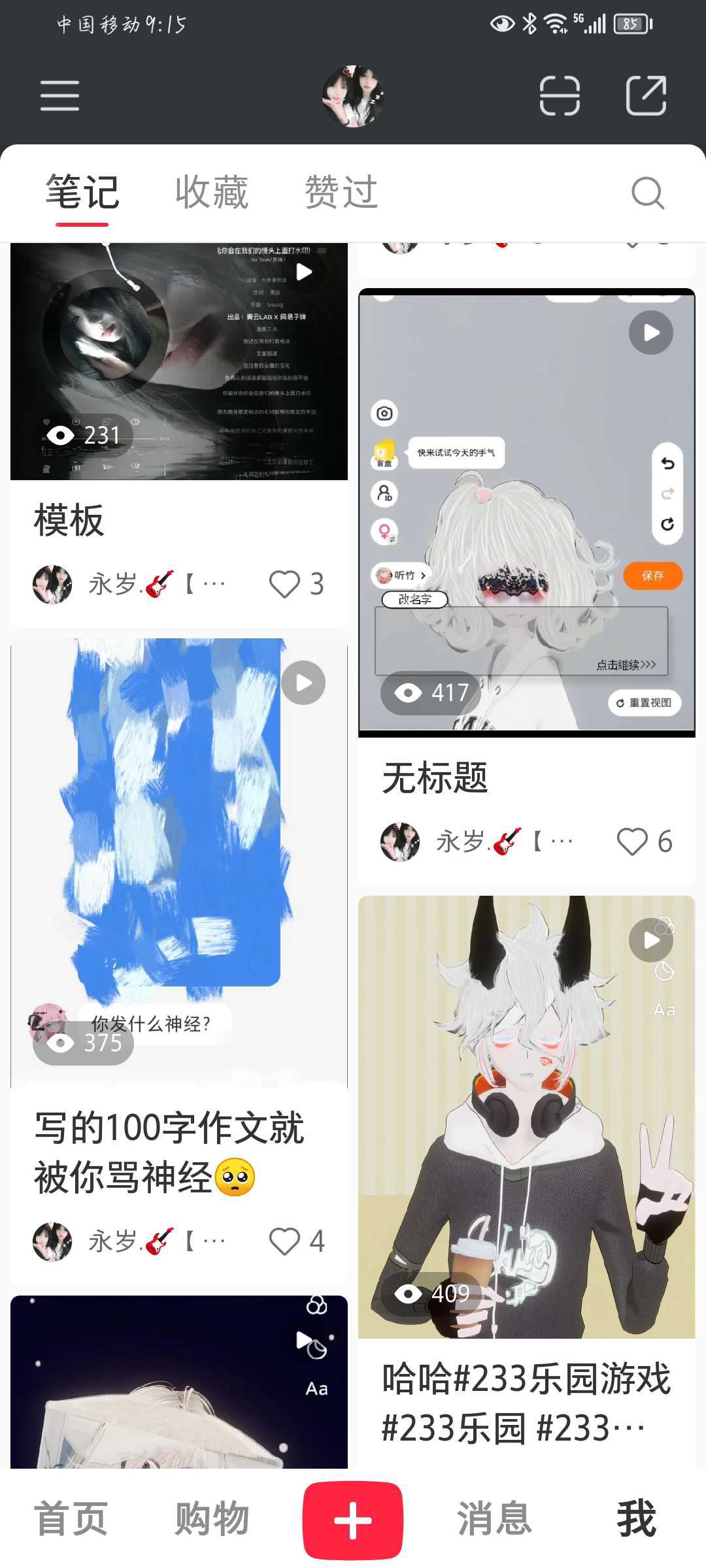
Task: Search within your notes
Action: click(x=648, y=193)
